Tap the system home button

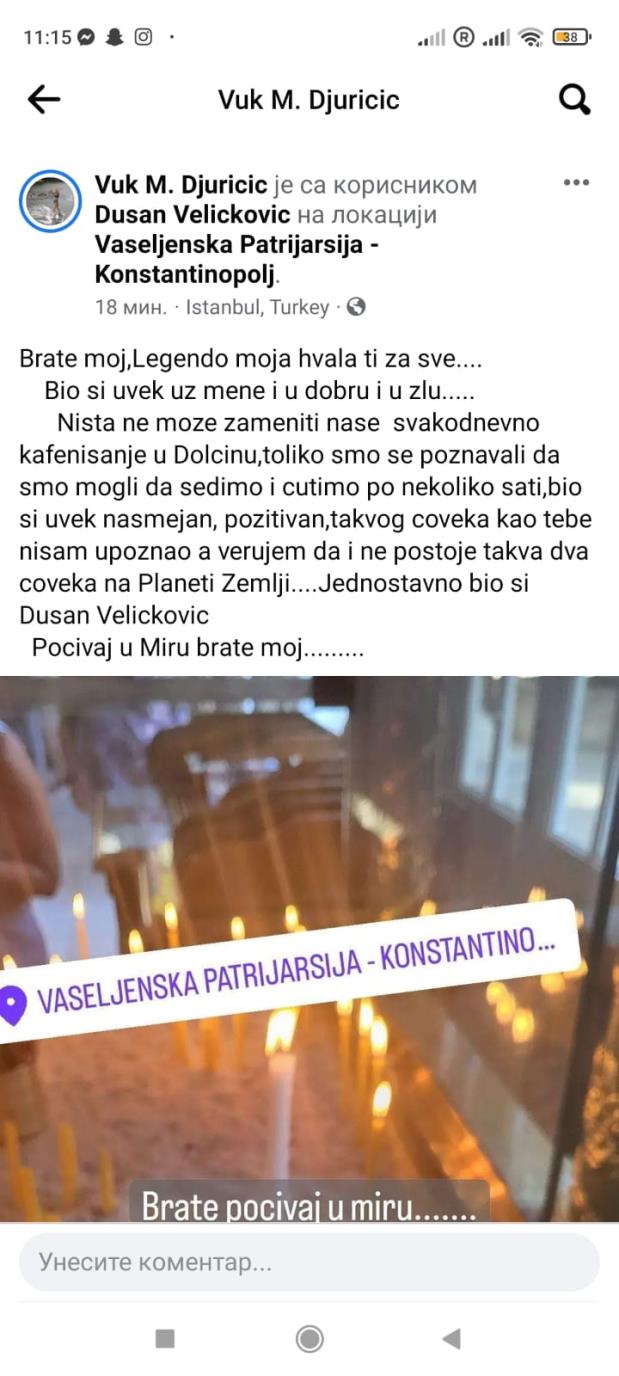pos(310,1338)
